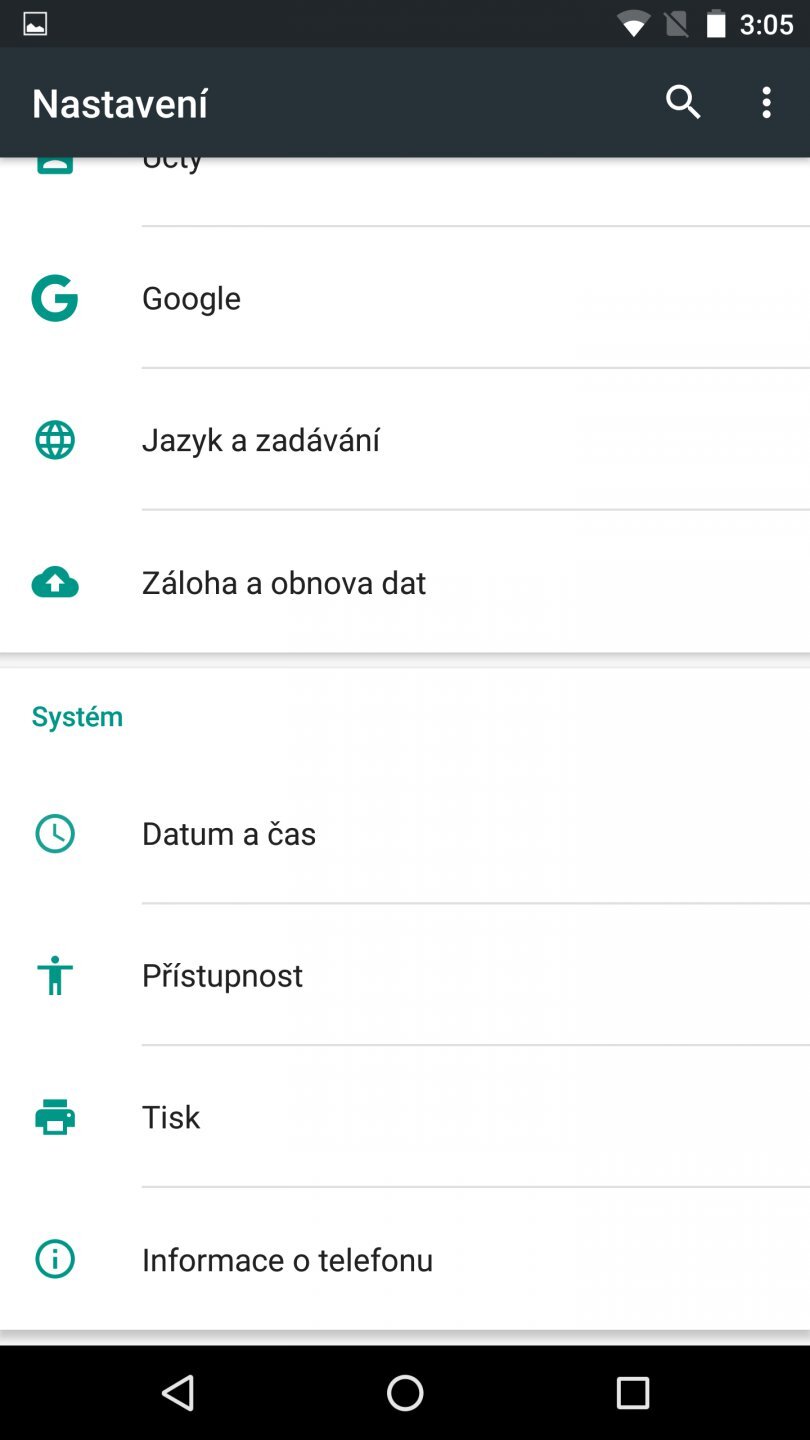This screenshot has height=1440, width=810.
Task: Tap the accessibility figure icon beside Přístupnost
Action: 54,975
